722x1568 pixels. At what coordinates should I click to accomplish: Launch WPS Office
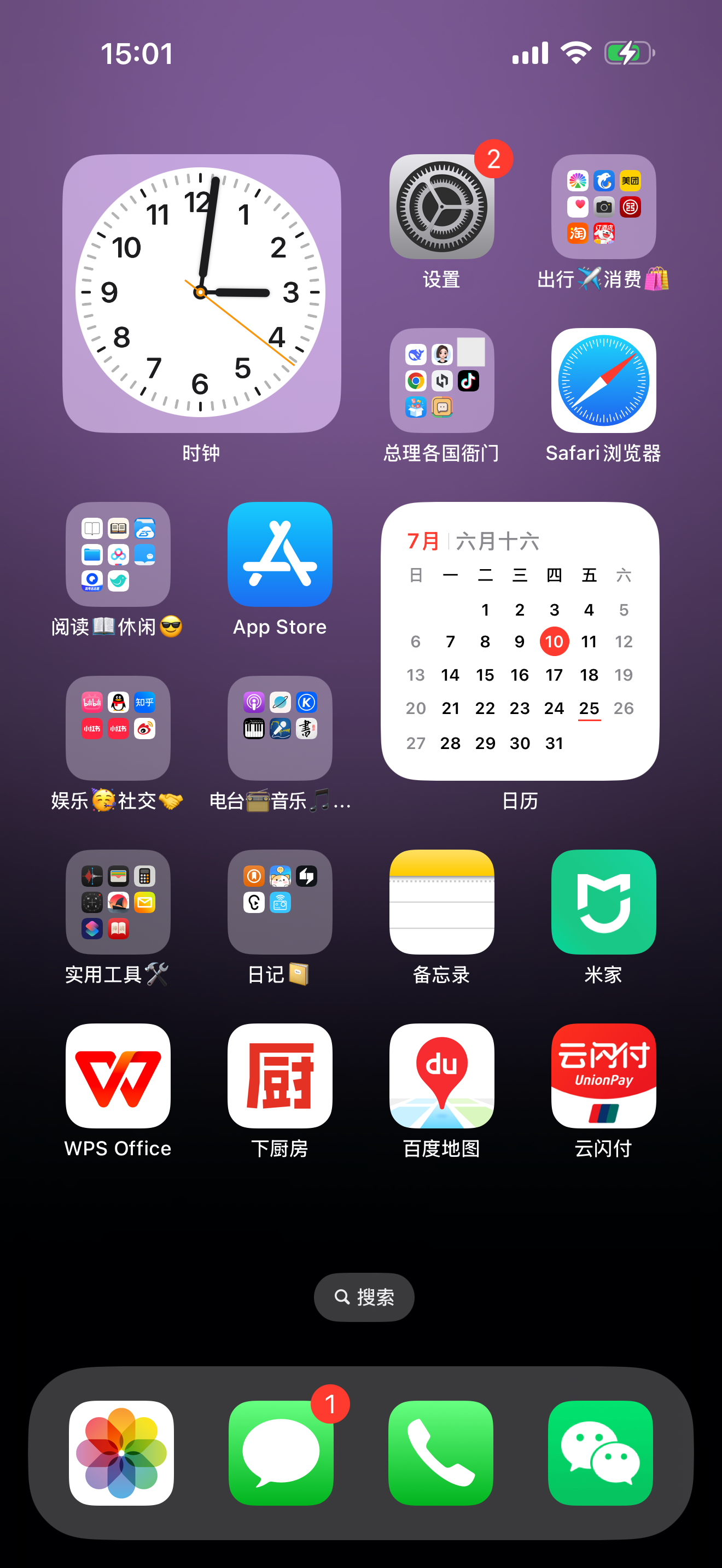coord(118,1075)
